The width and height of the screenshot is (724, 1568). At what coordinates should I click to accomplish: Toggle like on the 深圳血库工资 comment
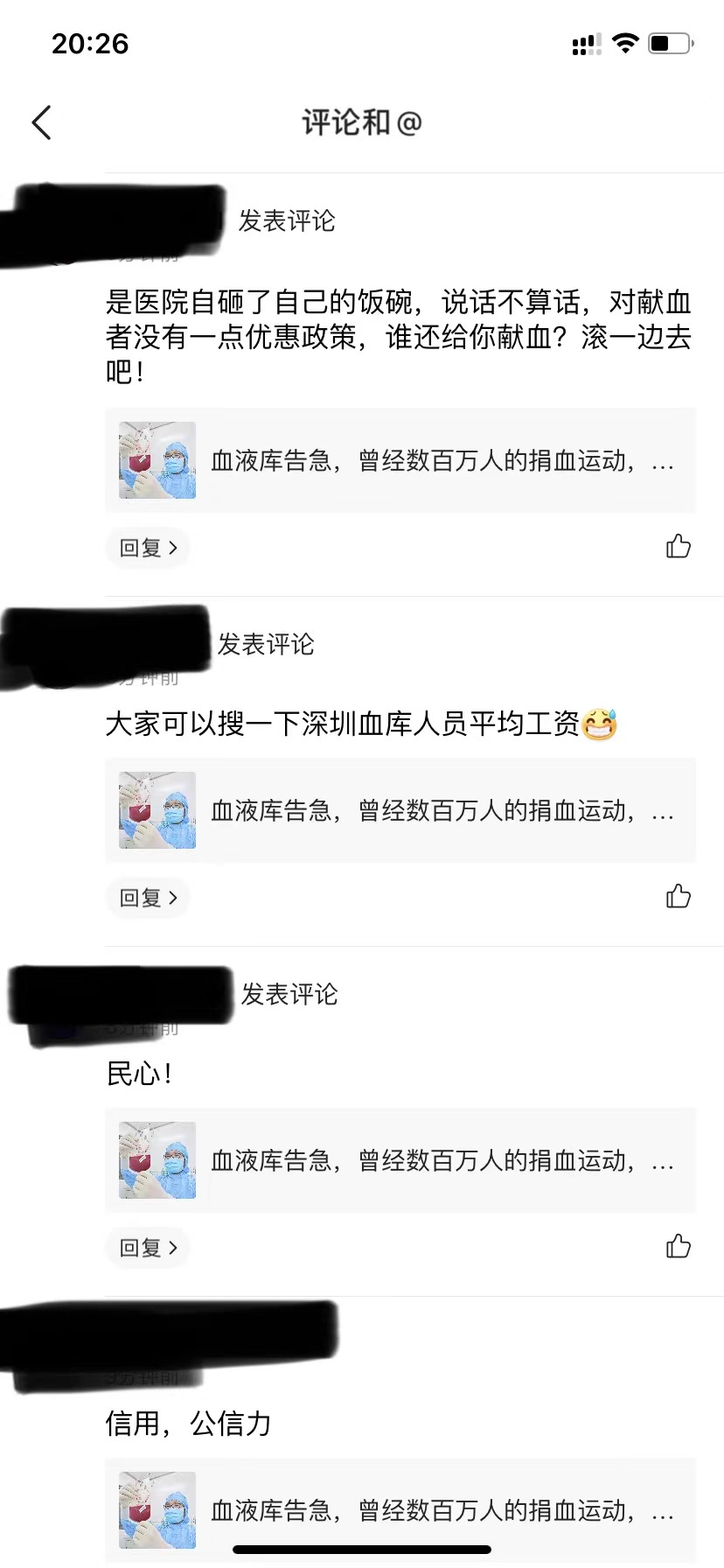tap(679, 895)
